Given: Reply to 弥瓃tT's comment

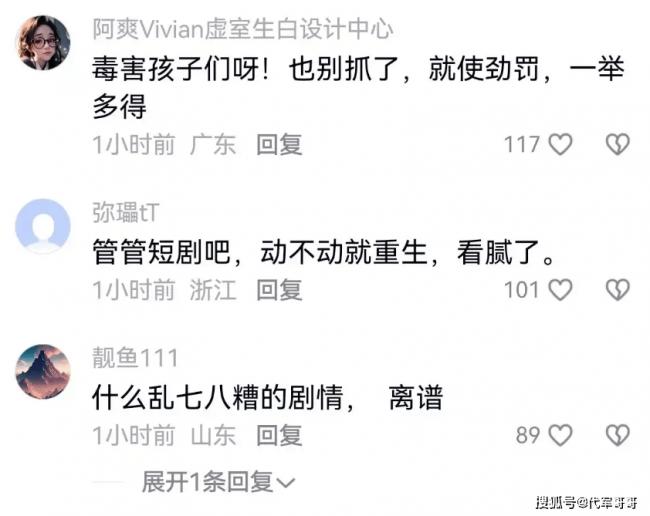Looking at the screenshot, I should click(x=279, y=290).
